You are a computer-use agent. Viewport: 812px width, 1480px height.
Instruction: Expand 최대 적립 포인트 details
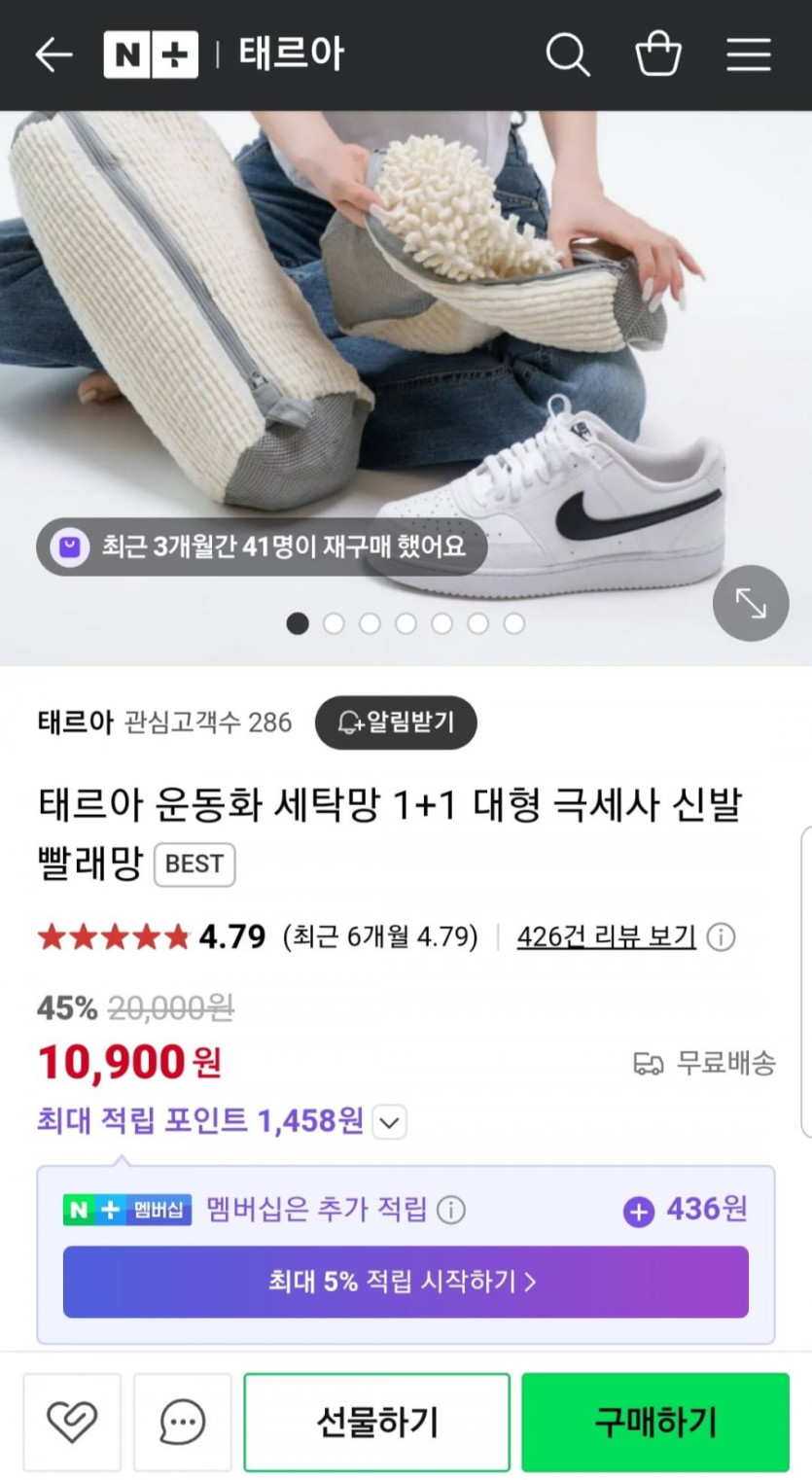click(x=389, y=1122)
